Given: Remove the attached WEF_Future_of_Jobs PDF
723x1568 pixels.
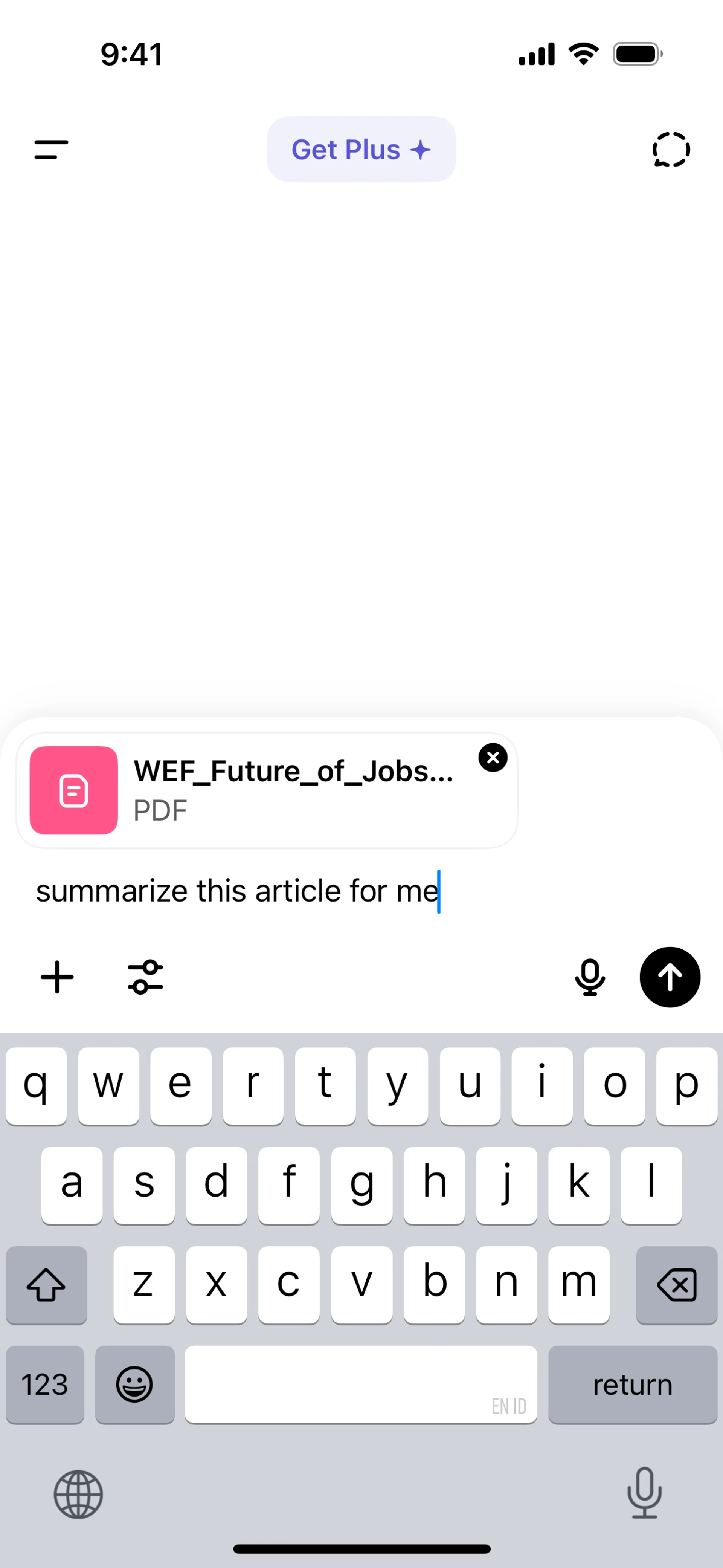Looking at the screenshot, I should point(492,758).
